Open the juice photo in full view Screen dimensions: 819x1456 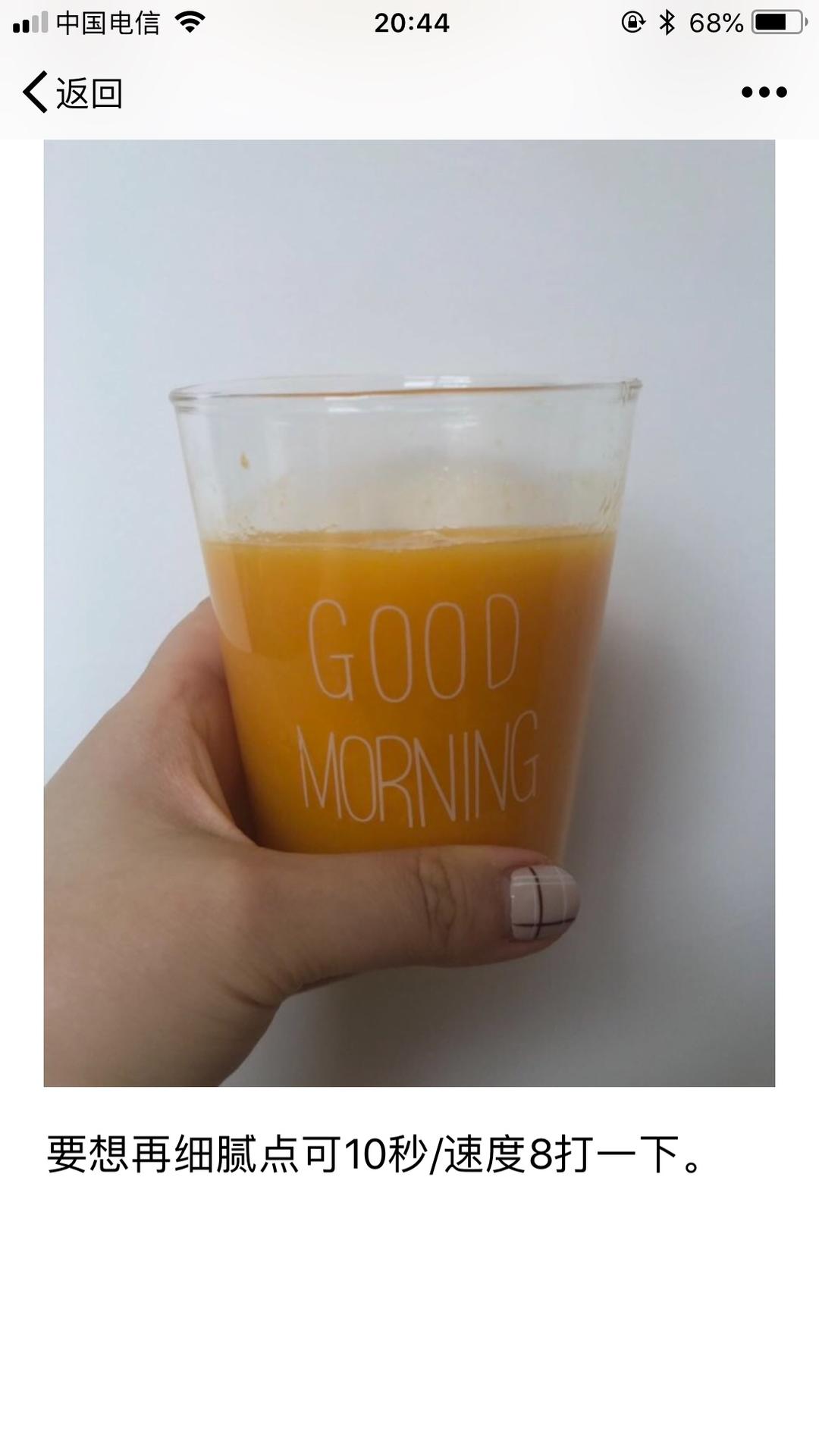[409, 612]
